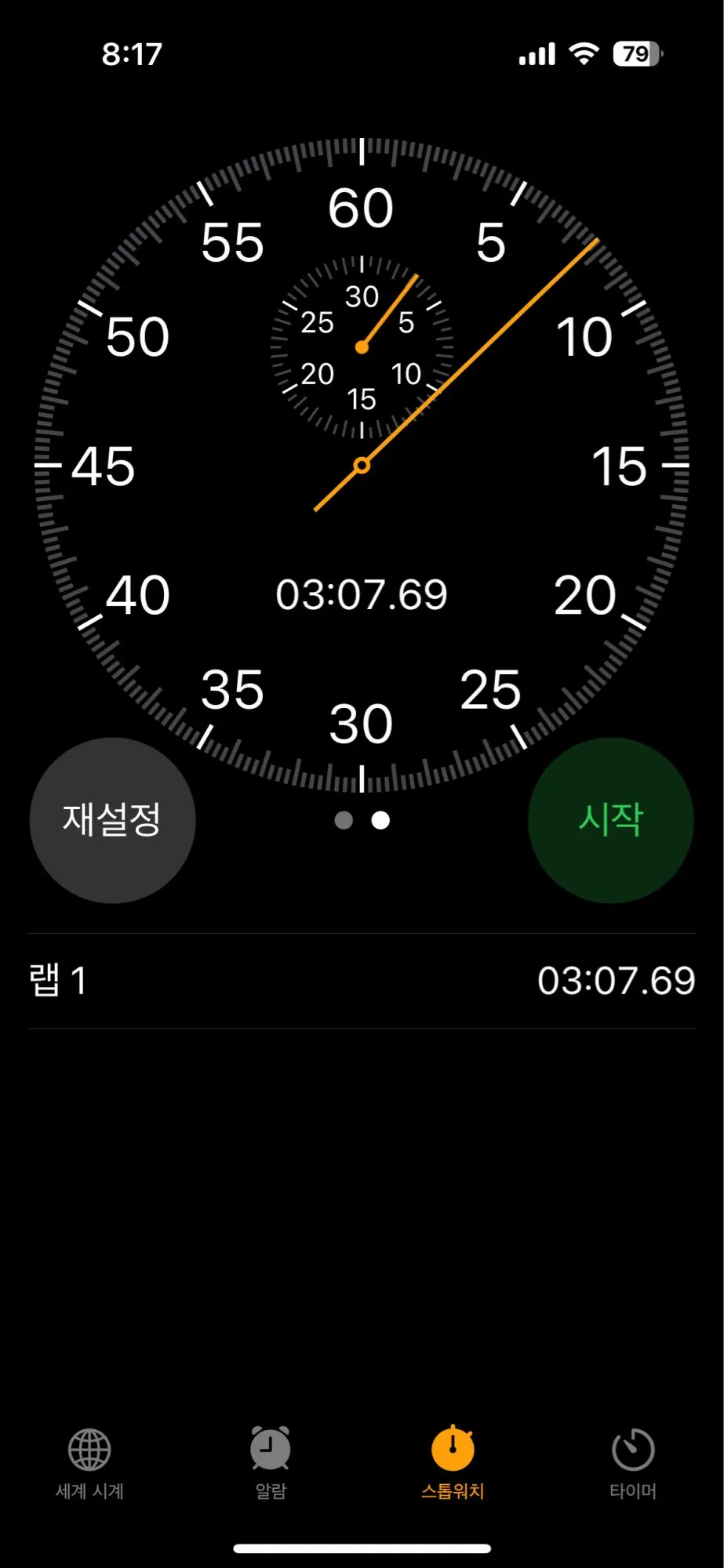Image resolution: width=724 pixels, height=1568 pixels.
Task: Tap the first page indicator dot
Action: tap(344, 820)
